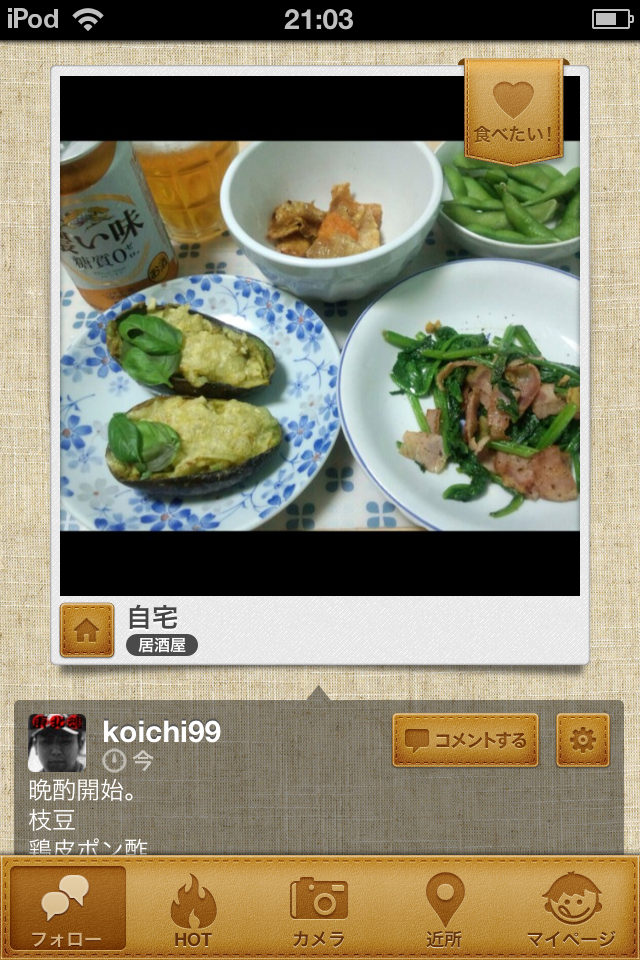
Task: Switch to the HOT tab
Action: point(193,908)
